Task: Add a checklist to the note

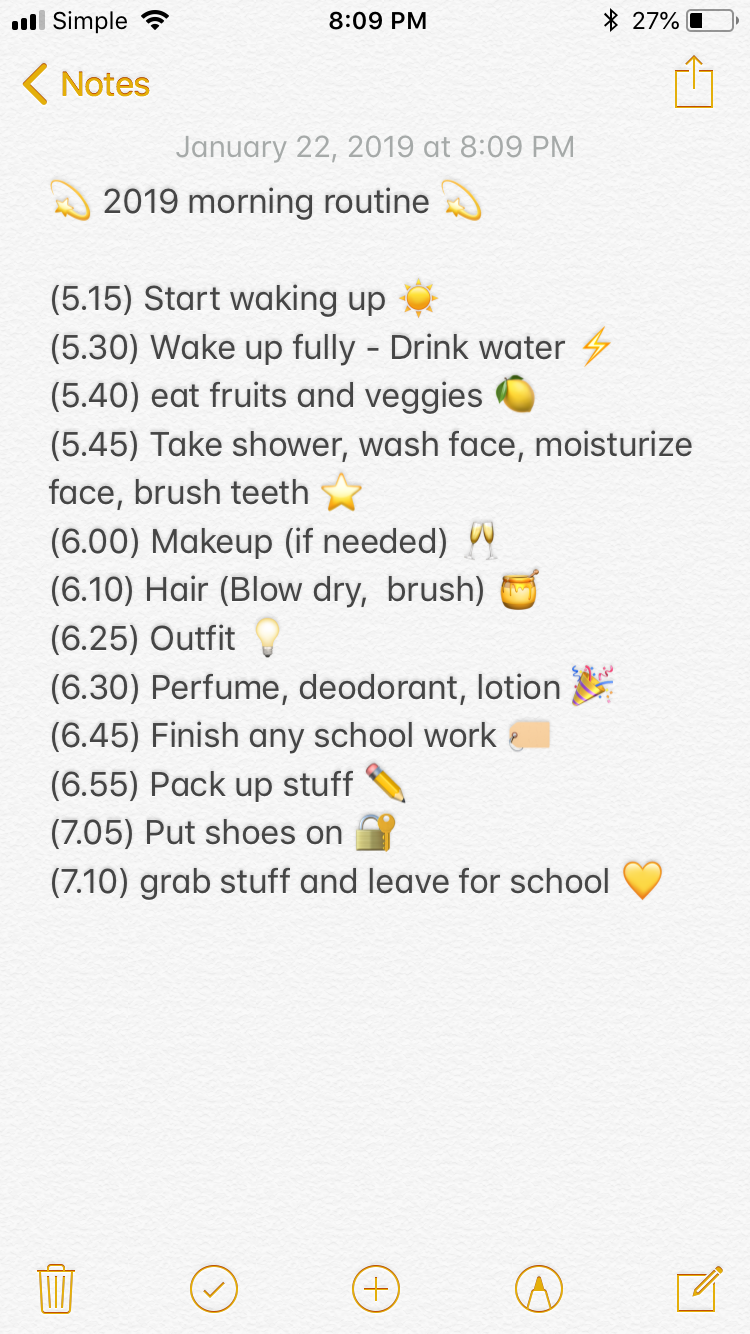Action: coord(214,1288)
